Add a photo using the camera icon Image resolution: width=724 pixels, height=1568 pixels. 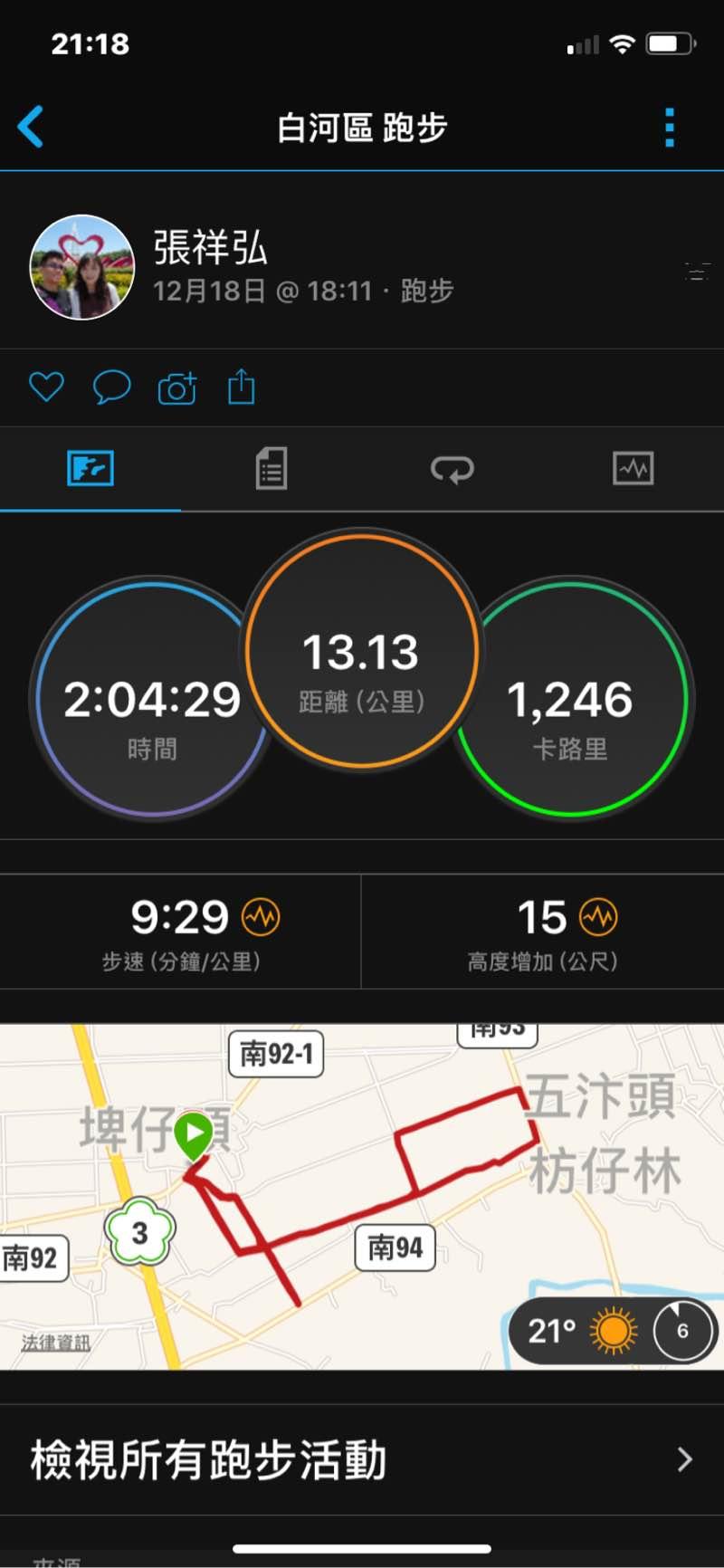pyautogui.click(x=177, y=387)
